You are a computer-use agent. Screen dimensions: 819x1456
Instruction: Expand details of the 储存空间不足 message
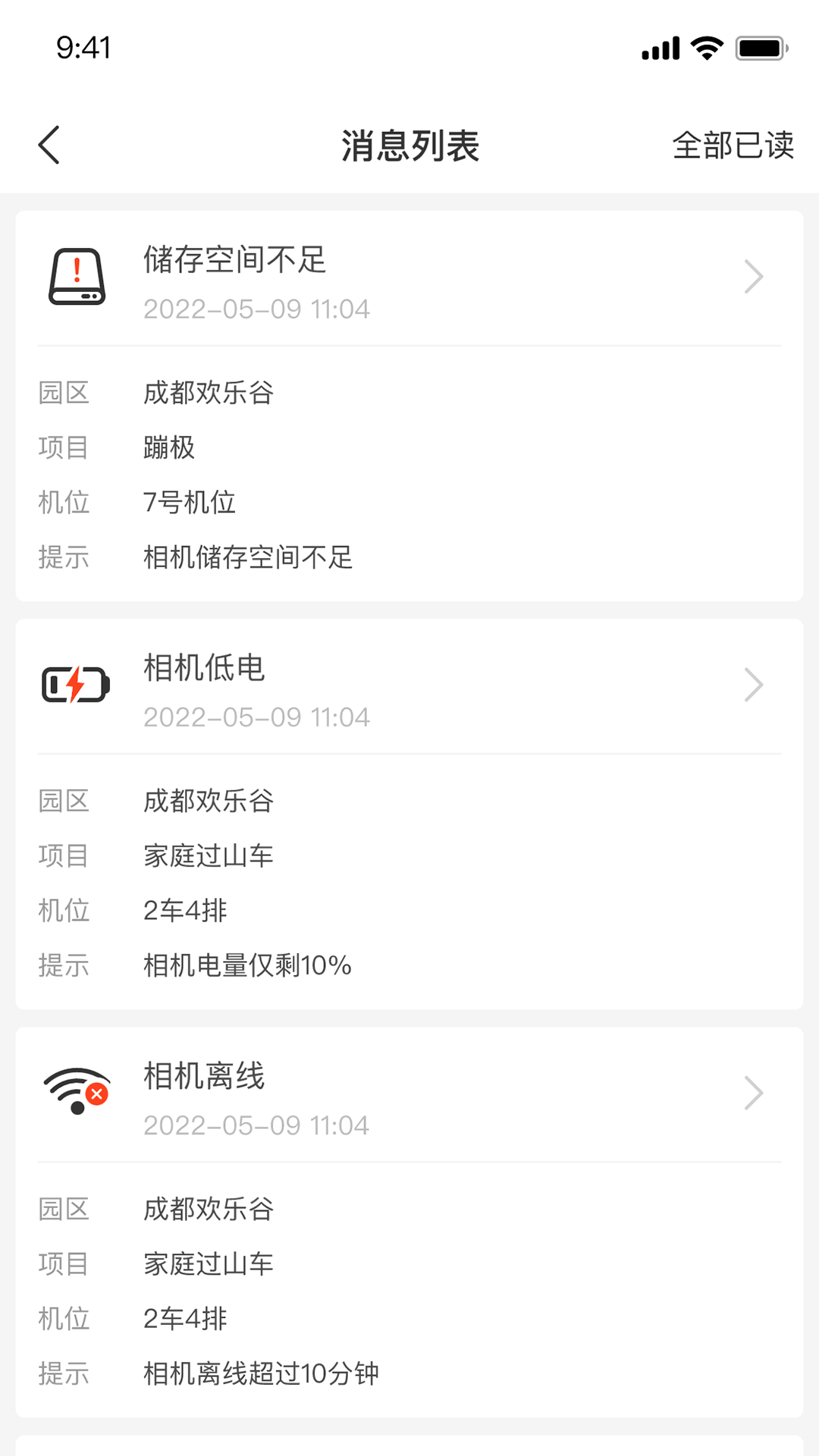(754, 277)
